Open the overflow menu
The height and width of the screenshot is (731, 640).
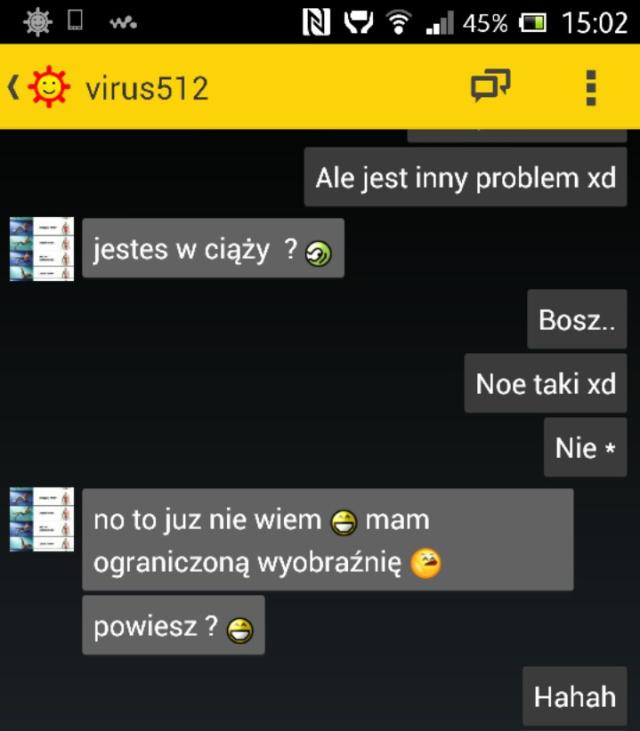point(590,88)
